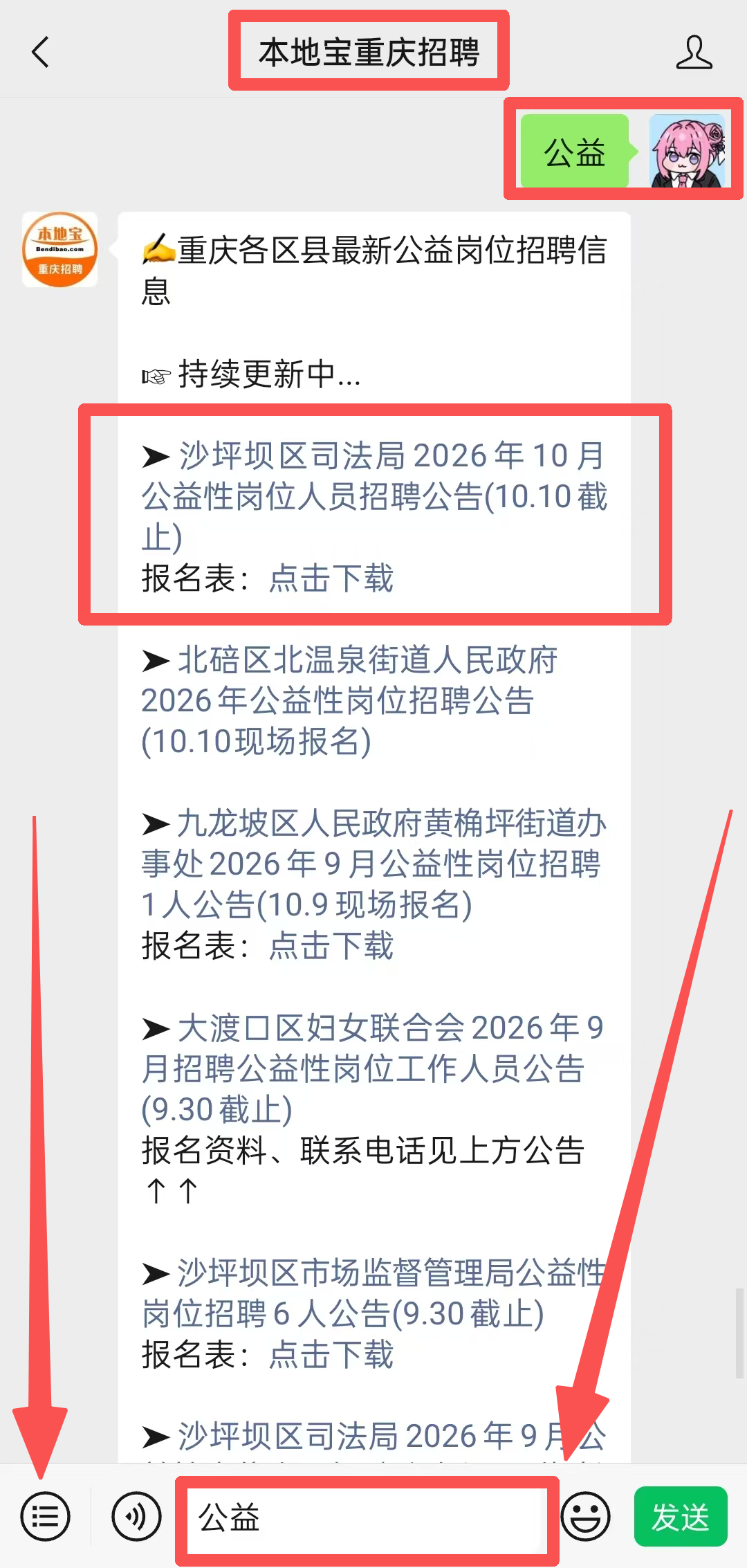
Task: Send the message with 发送 button
Action: click(x=681, y=1517)
